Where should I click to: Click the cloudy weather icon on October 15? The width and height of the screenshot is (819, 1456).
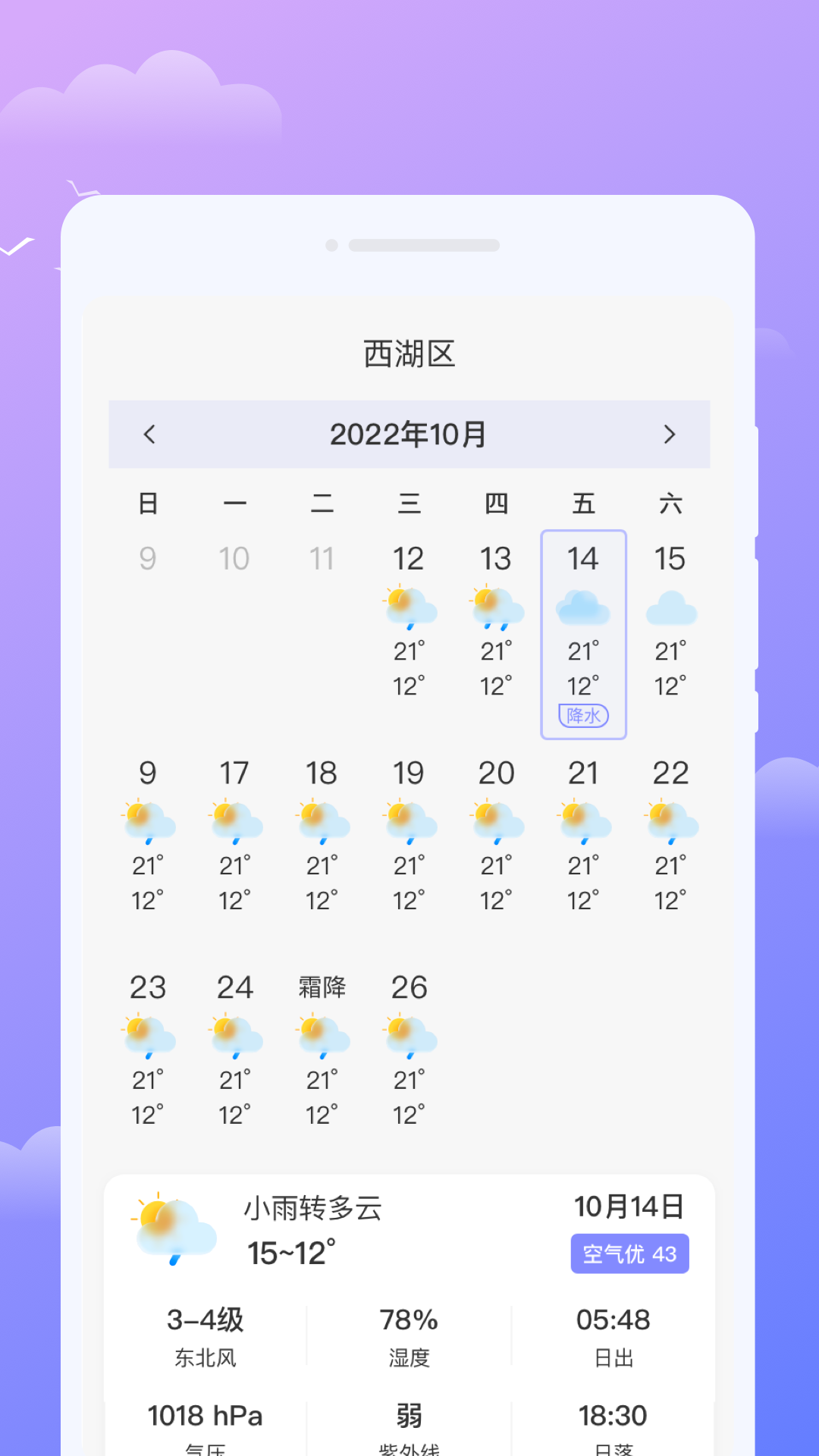click(x=670, y=607)
